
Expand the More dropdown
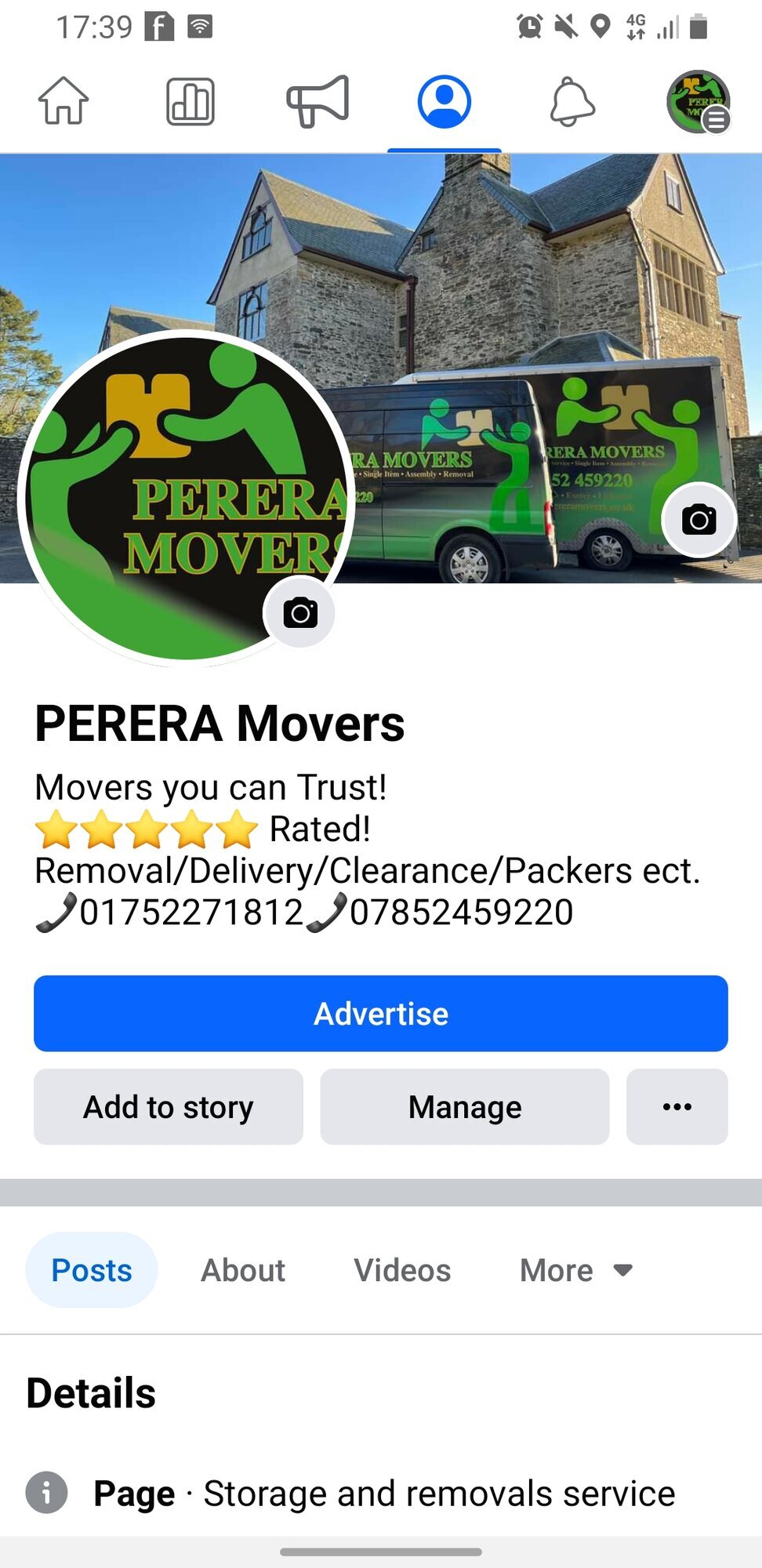(x=575, y=1270)
